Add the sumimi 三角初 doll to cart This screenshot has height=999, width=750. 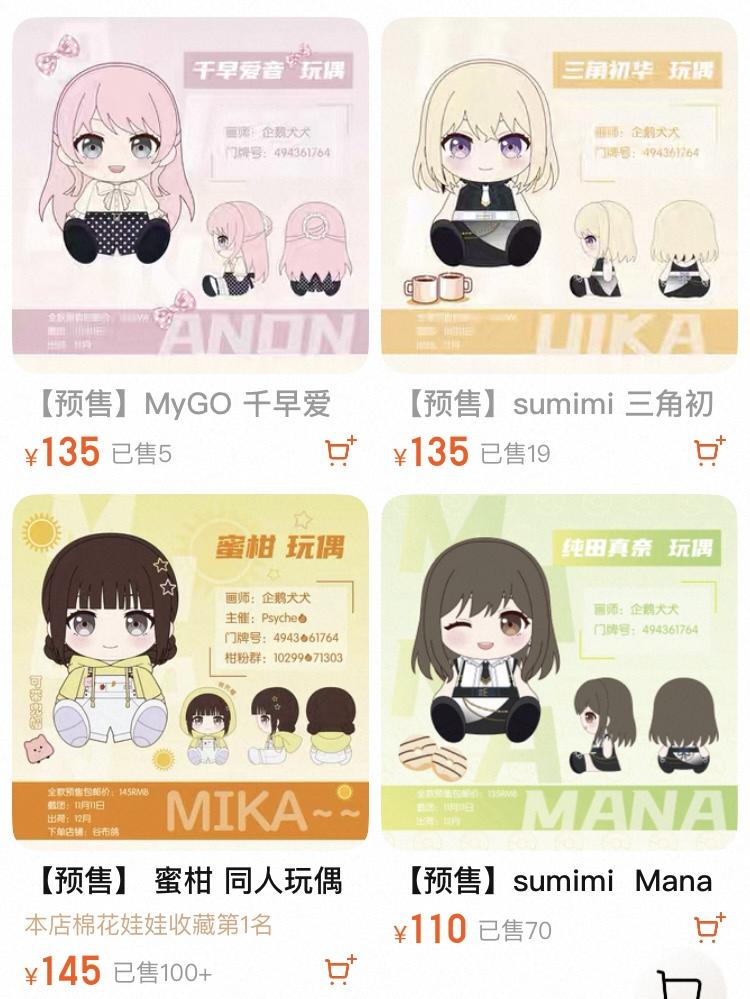[x=709, y=452]
